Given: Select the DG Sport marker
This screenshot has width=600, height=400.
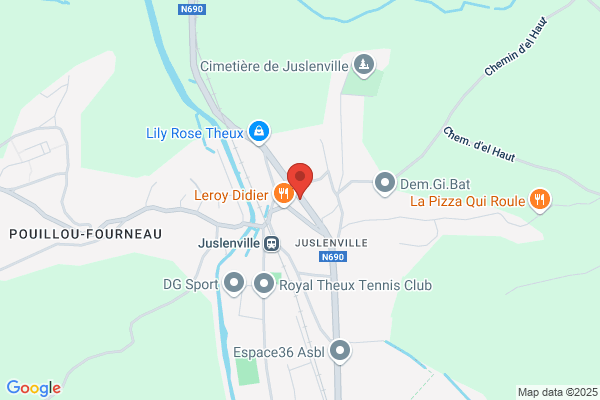Looking at the screenshot, I should pos(234,284).
